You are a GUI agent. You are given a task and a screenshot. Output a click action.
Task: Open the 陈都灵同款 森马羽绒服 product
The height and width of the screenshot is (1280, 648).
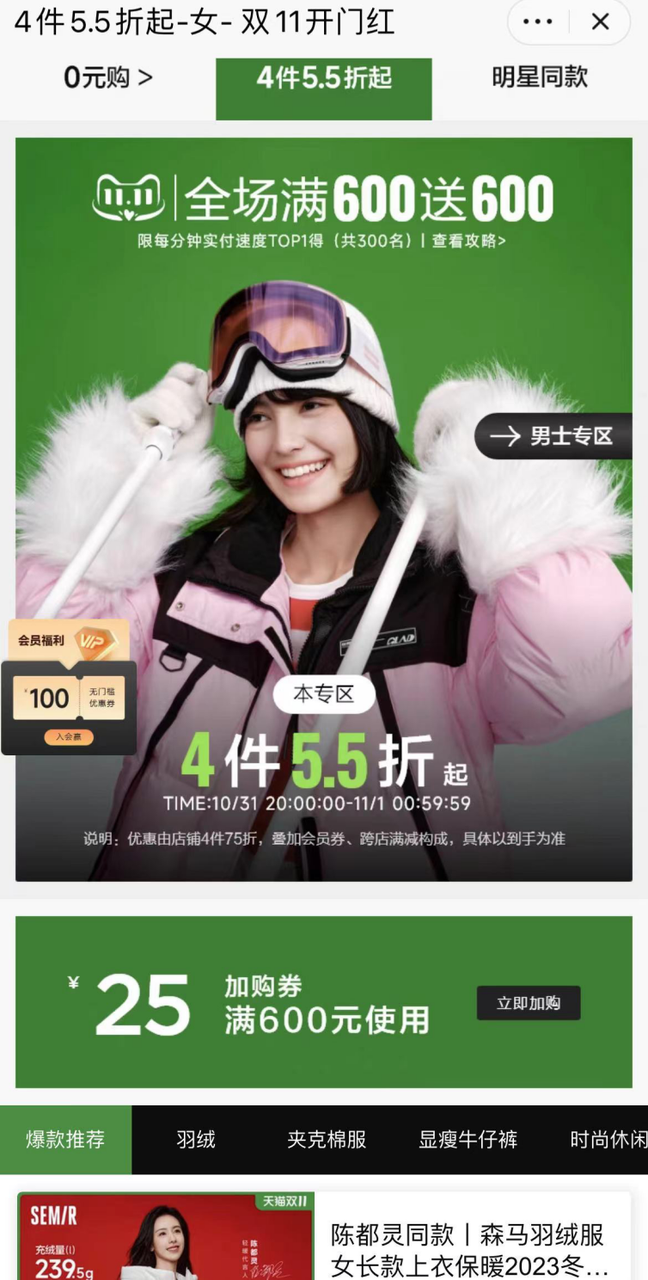click(x=468, y=1248)
